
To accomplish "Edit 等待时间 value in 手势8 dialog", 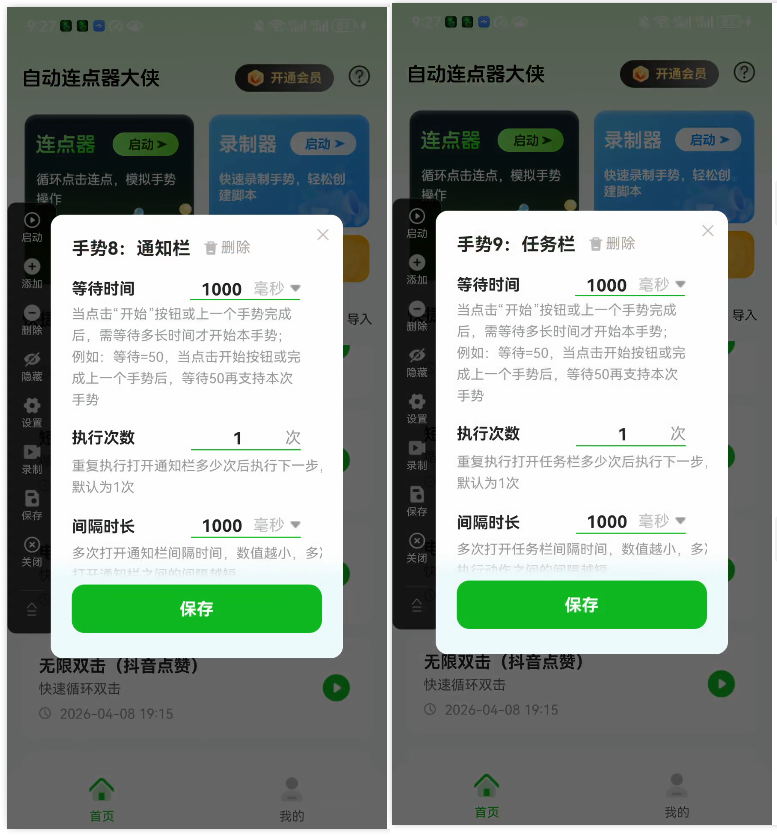I will click(x=221, y=289).
